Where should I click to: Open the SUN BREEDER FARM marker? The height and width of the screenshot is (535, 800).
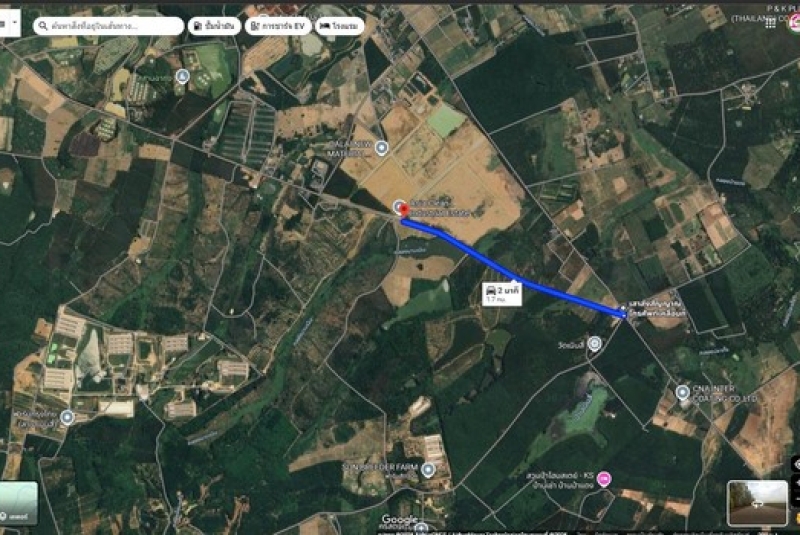click(x=428, y=469)
